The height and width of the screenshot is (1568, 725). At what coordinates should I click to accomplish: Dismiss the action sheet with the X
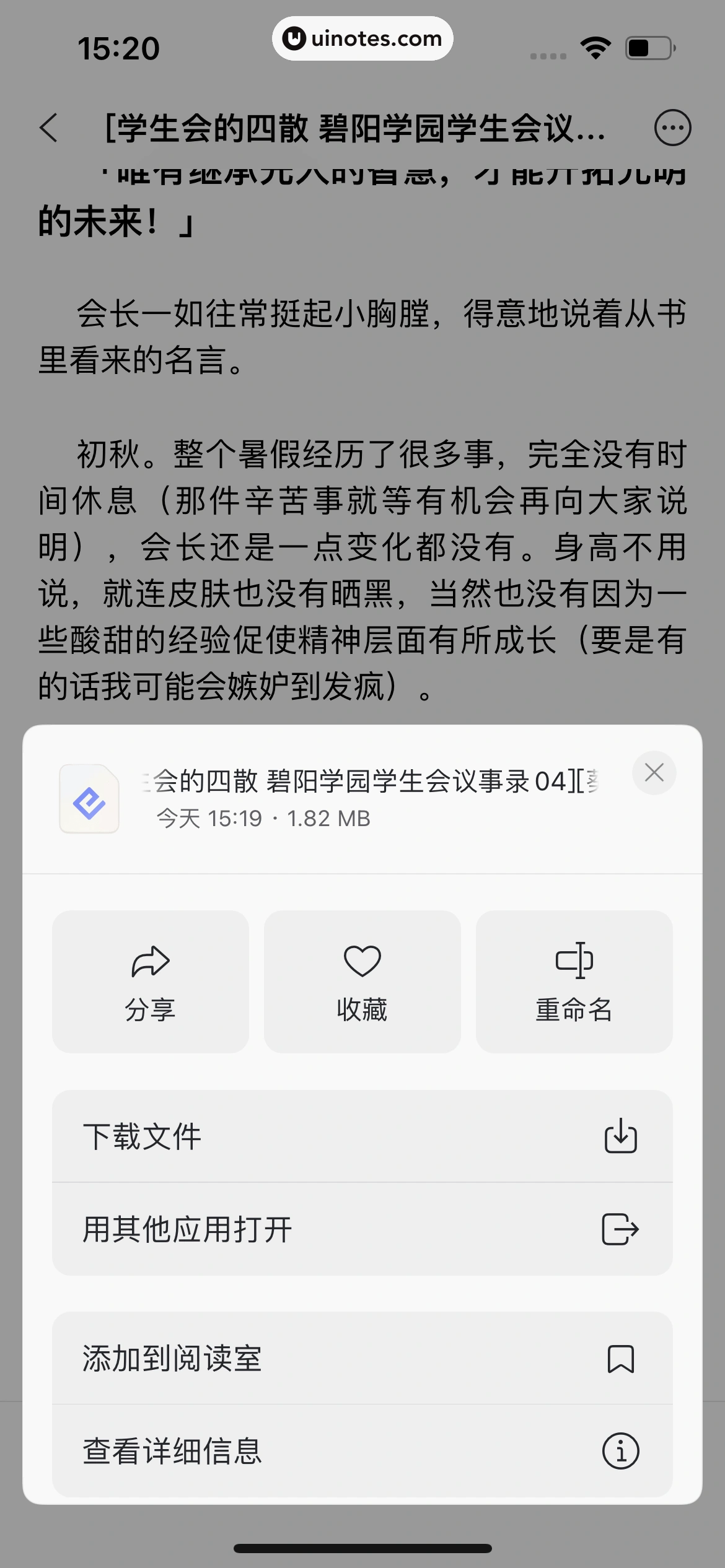[x=654, y=773]
